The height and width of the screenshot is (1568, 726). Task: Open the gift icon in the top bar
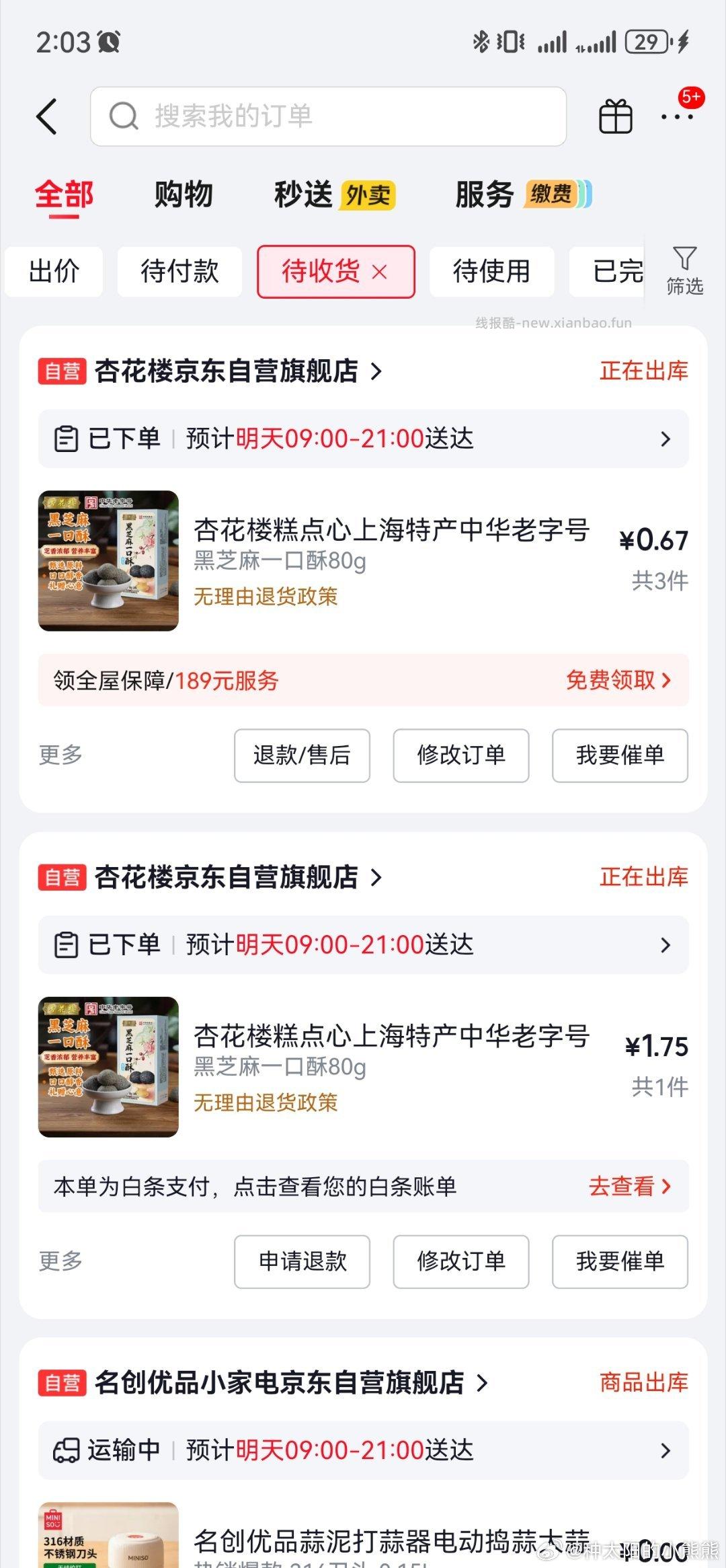(616, 116)
